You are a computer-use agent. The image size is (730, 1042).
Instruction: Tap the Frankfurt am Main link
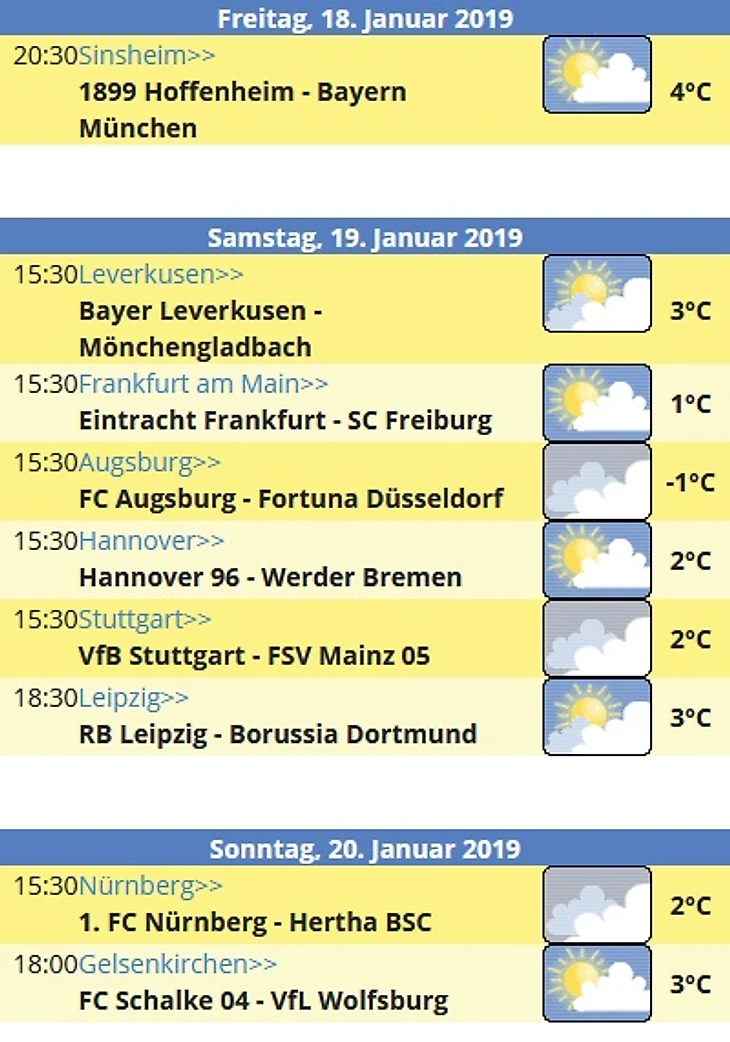tap(203, 384)
